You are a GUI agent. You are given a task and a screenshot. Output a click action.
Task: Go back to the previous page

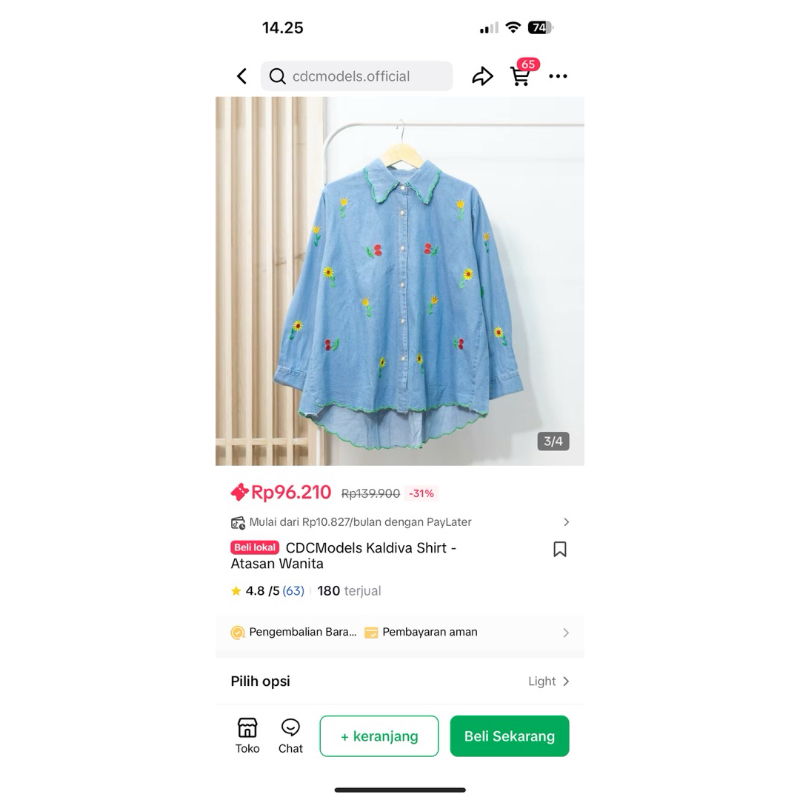coord(241,76)
